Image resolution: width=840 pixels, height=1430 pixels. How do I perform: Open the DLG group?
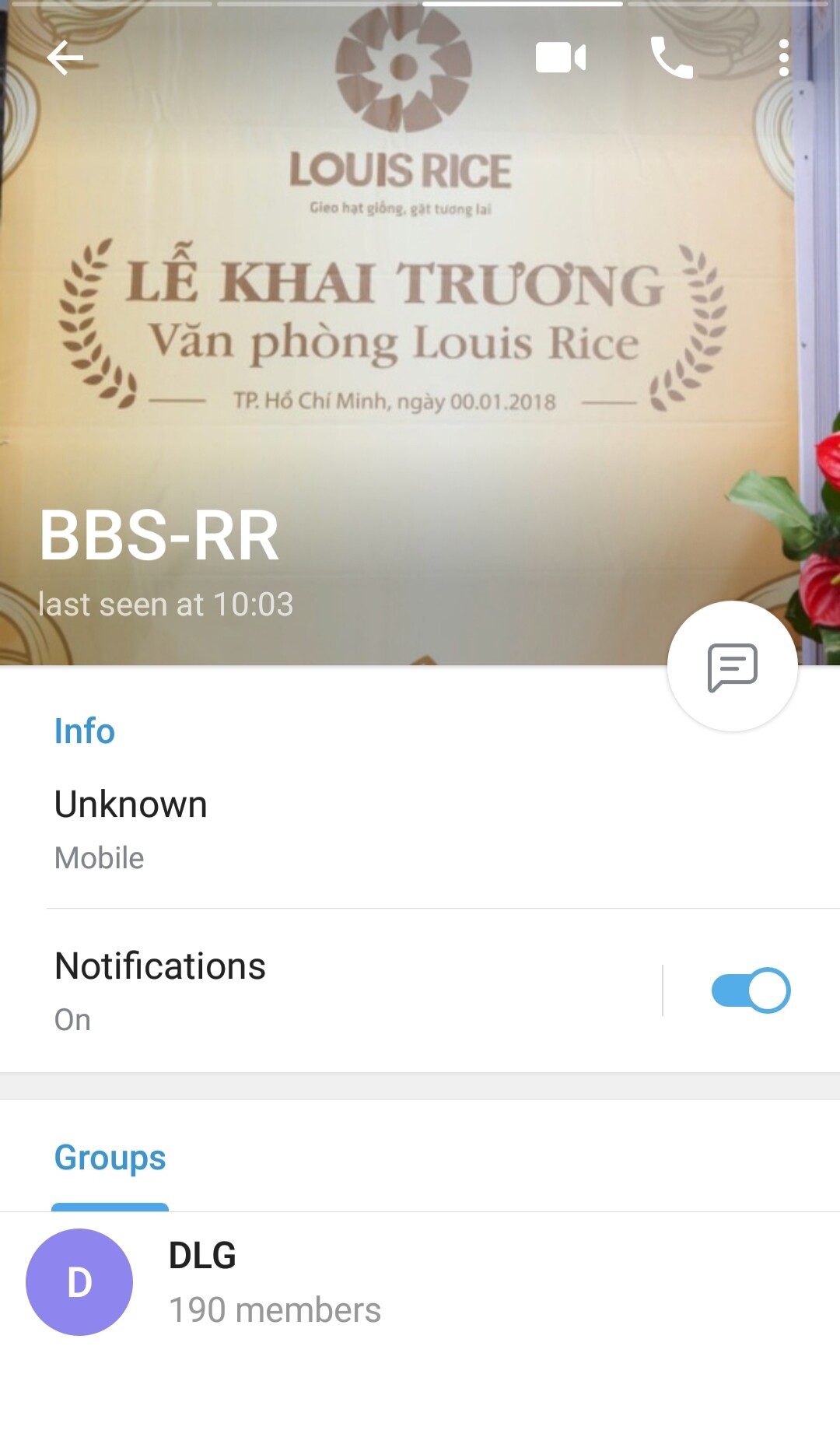[x=420, y=1282]
